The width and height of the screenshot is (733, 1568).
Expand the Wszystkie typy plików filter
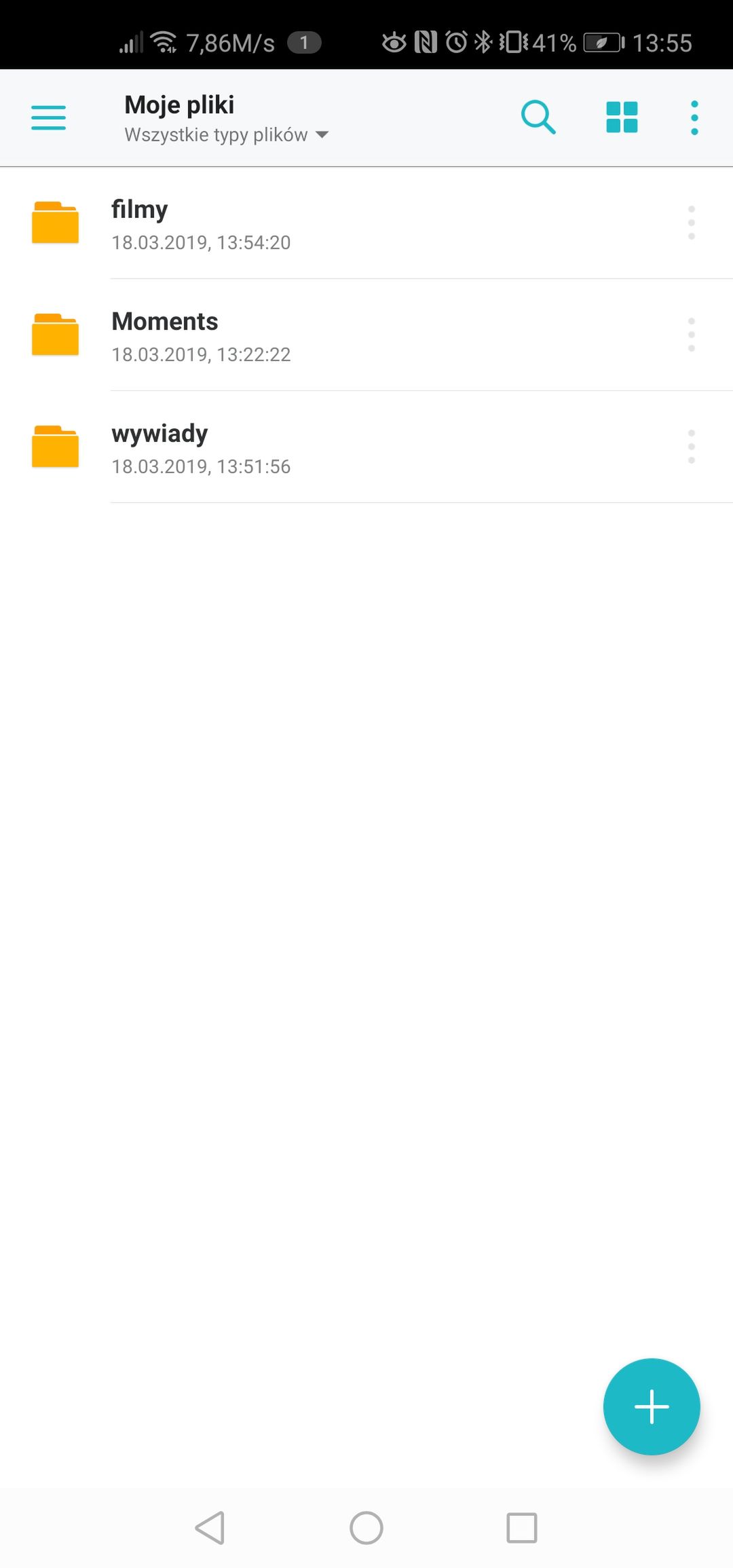point(227,134)
